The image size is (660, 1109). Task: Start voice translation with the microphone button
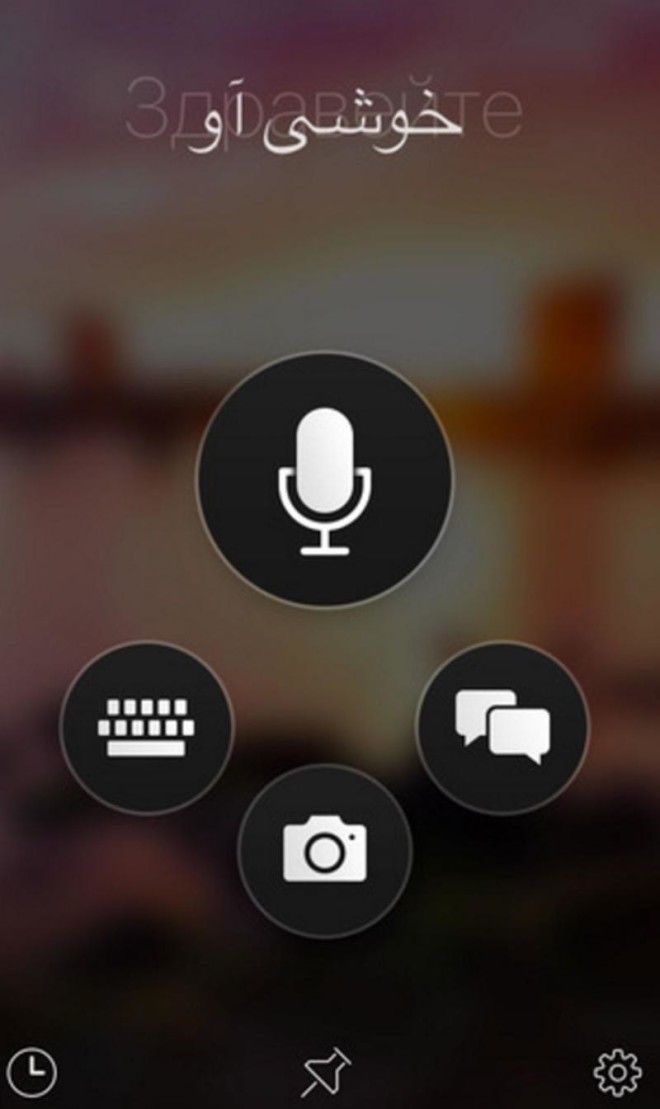pyautogui.click(x=325, y=480)
